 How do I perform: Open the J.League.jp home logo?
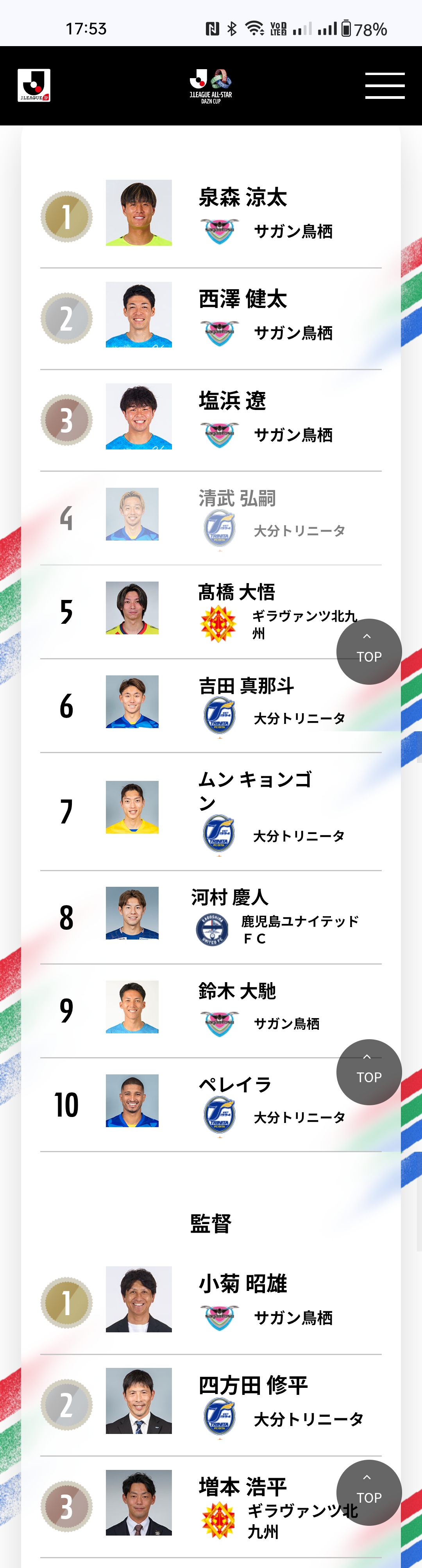coord(34,85)
